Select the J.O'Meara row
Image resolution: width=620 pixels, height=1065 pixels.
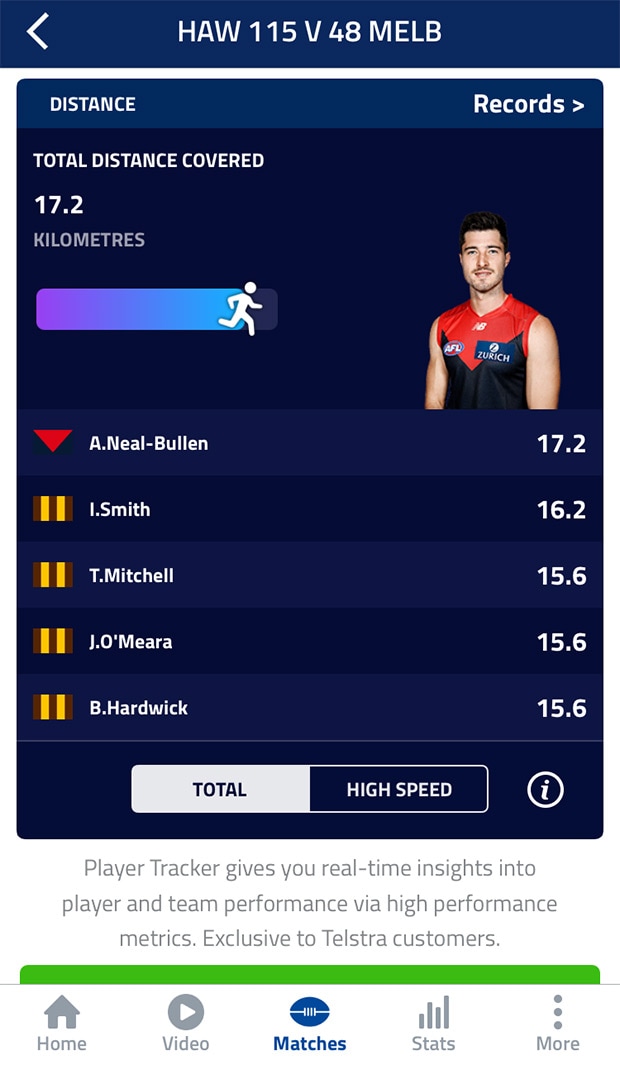click(x=310, y=641)
